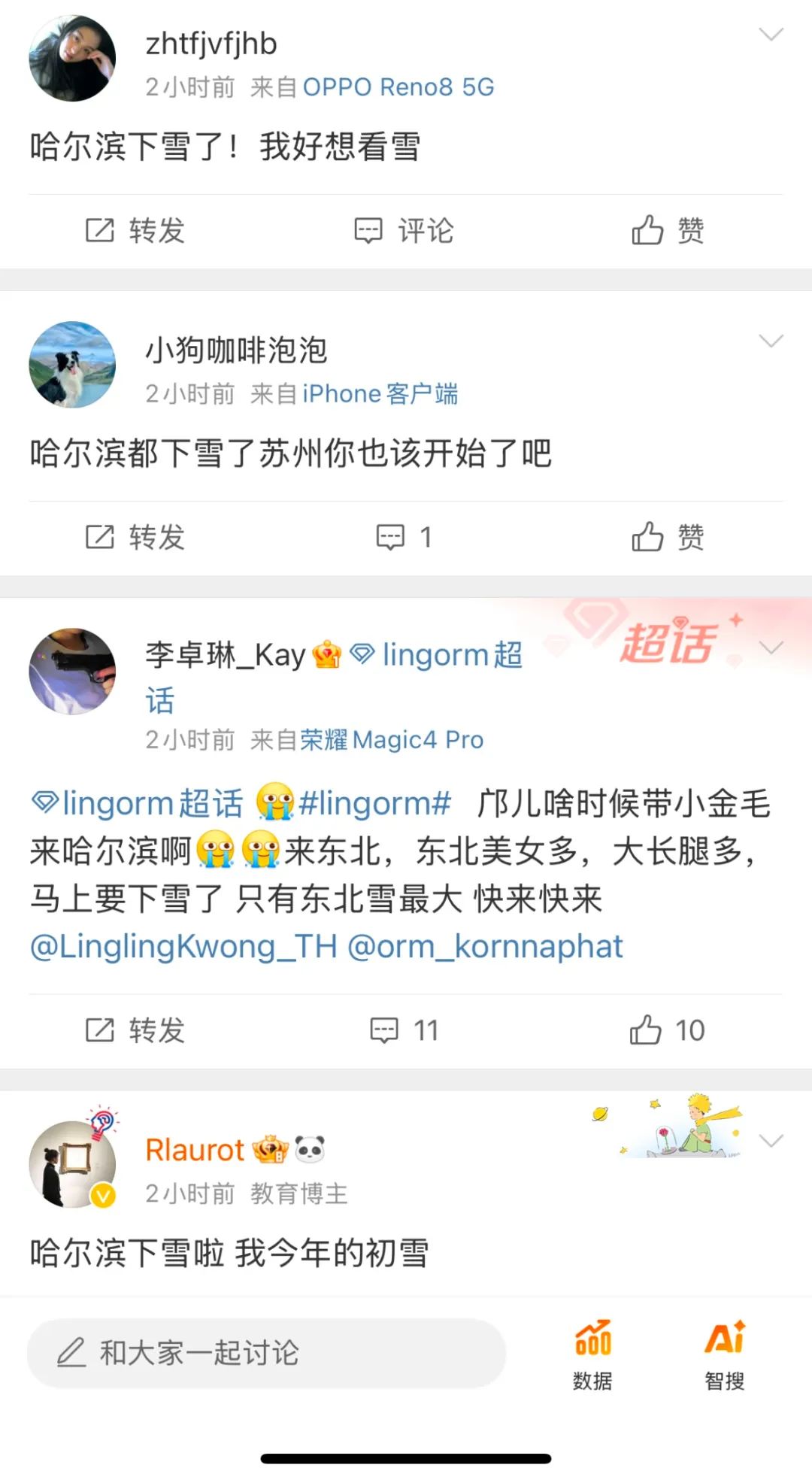Tap the 和大家一起讨论 input box
The image size is (812, 1480).
[x=267, y=1353]
